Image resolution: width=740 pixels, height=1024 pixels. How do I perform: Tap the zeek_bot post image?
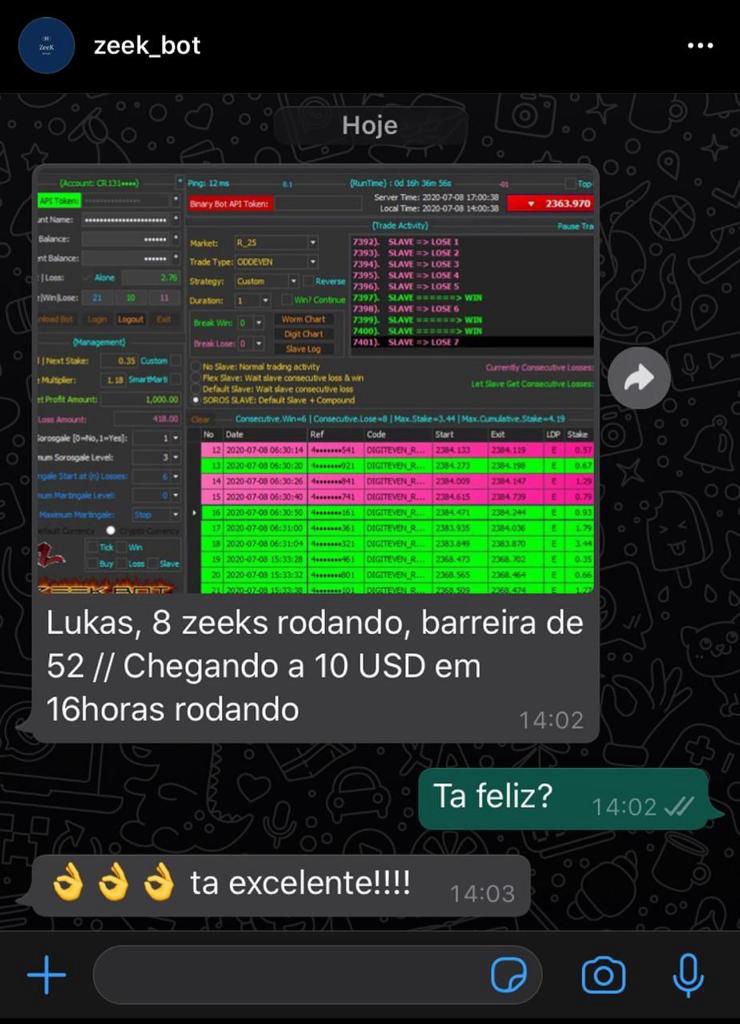pyautogui.click(x=370, y=560)
